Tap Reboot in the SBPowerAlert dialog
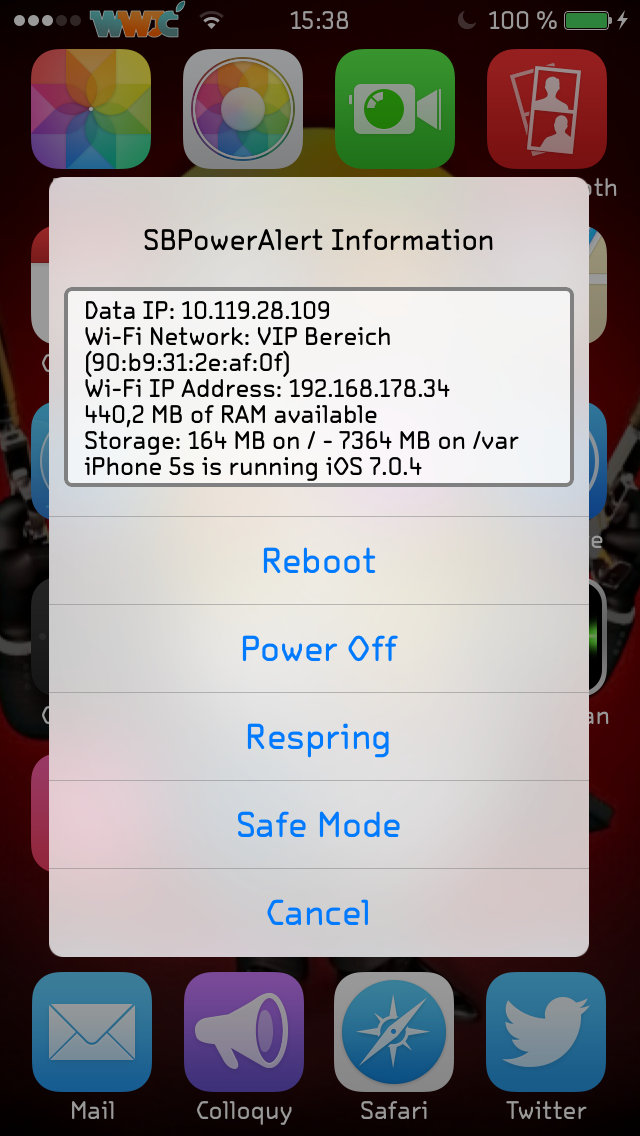This screenshot has width=640, height=1136. pyautogui.click(x=319, y=561)
